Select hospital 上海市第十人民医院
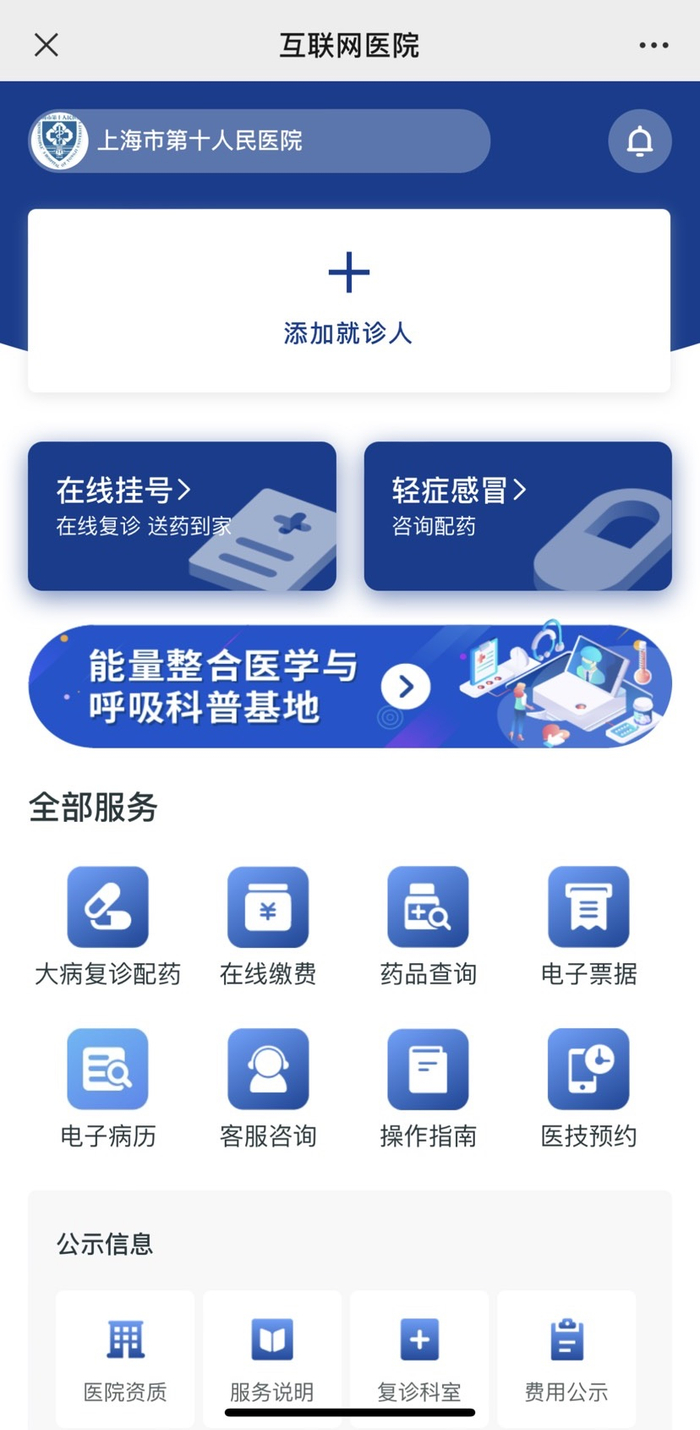700x1430 pixels. (258, 141)
